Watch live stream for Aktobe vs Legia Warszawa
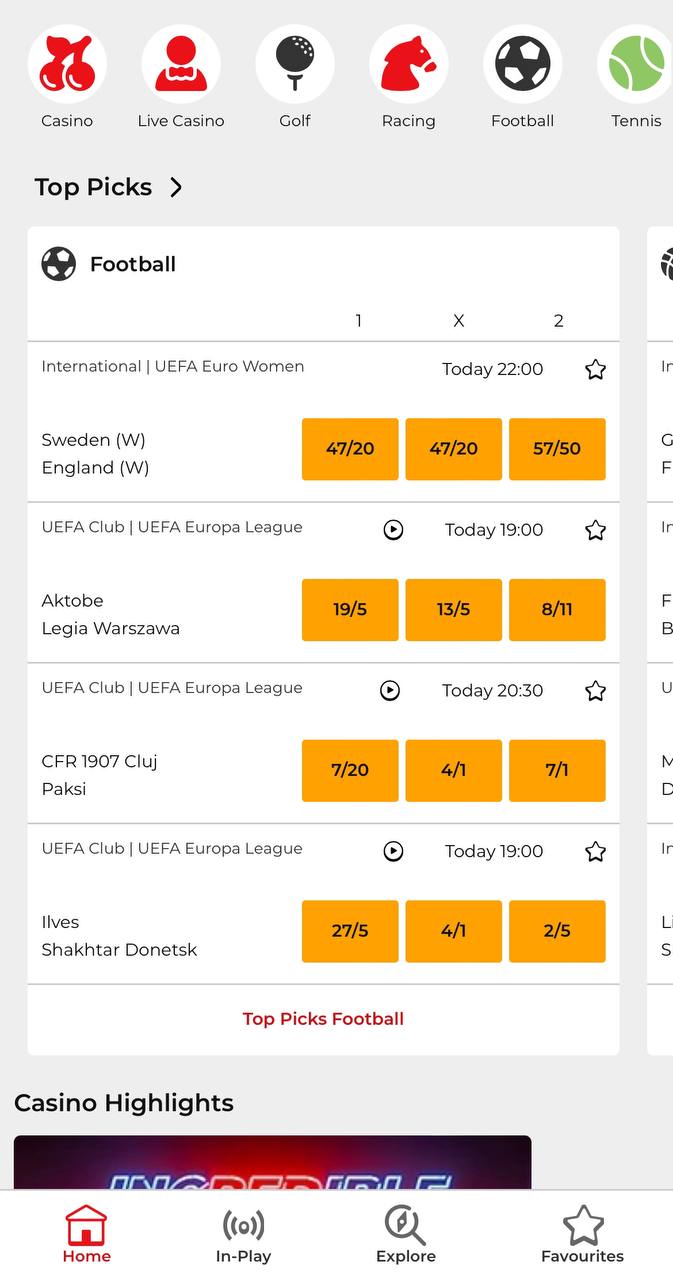Image resolution: width=673 pixels, height=1280 pixels. (394, 530)
